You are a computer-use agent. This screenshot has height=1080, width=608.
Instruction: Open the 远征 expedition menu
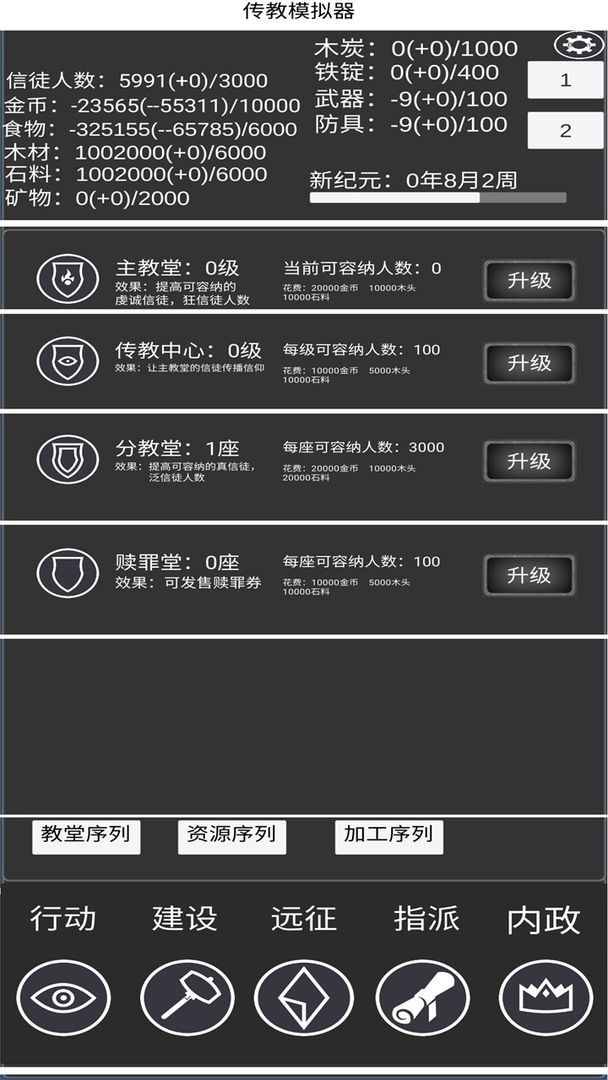303,997
